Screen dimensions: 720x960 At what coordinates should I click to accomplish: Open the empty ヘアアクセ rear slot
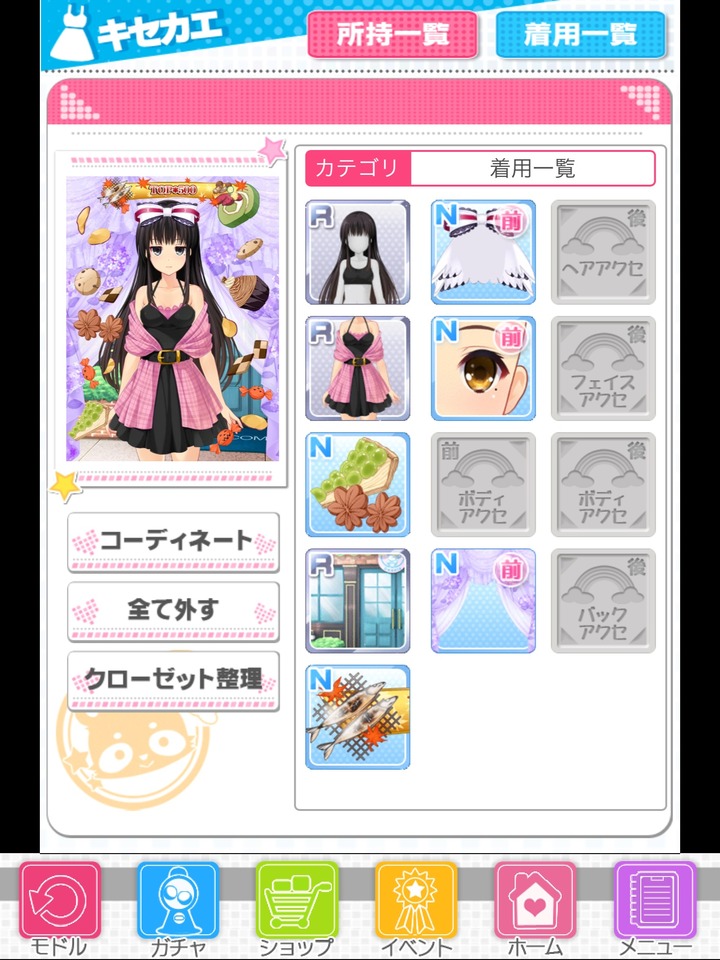[x=603, y=252]
